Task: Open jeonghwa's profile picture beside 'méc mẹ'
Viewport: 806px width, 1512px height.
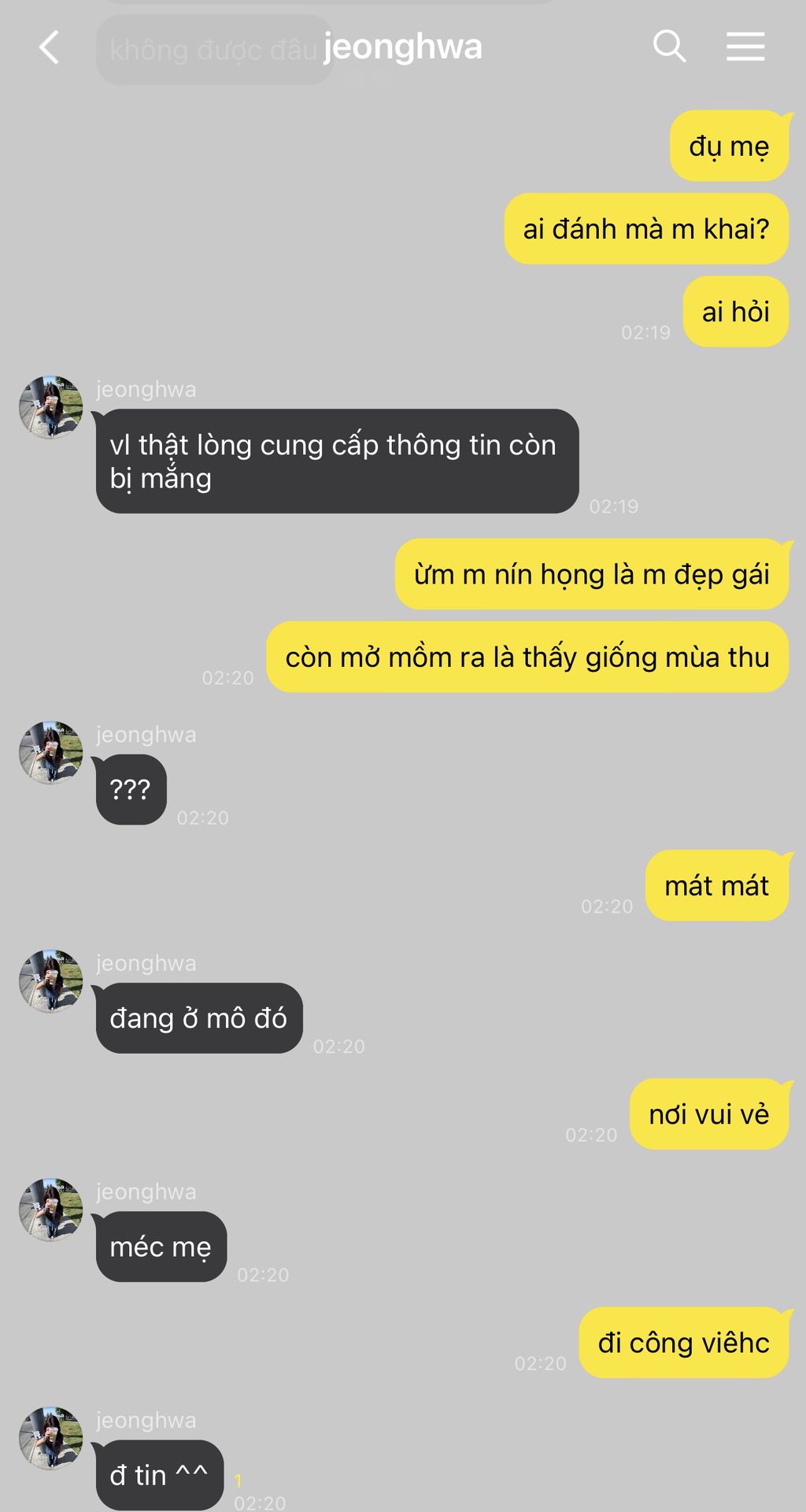Action: click(x=51, y=1210)
